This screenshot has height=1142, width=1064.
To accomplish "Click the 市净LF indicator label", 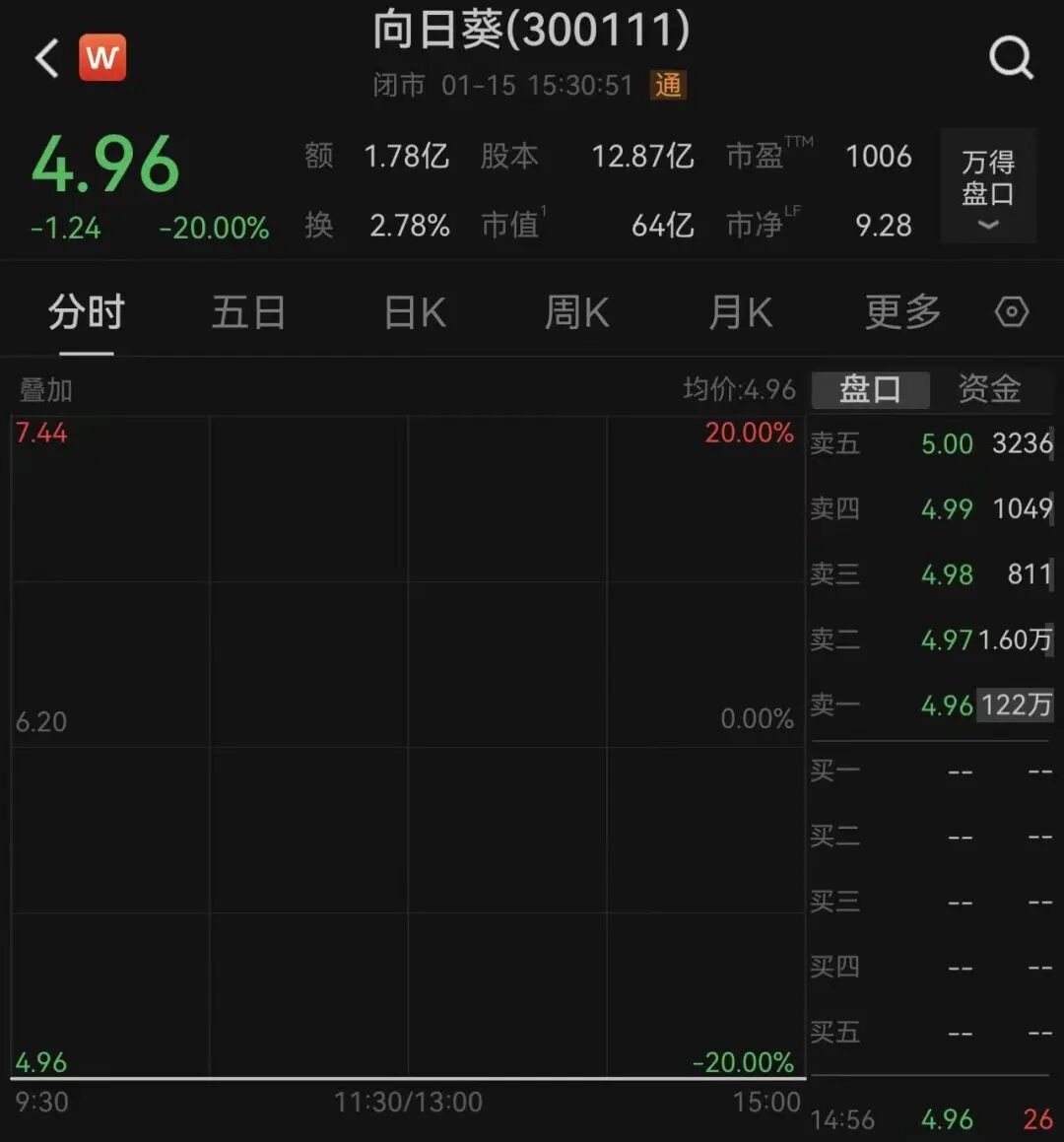I will 761,226.
